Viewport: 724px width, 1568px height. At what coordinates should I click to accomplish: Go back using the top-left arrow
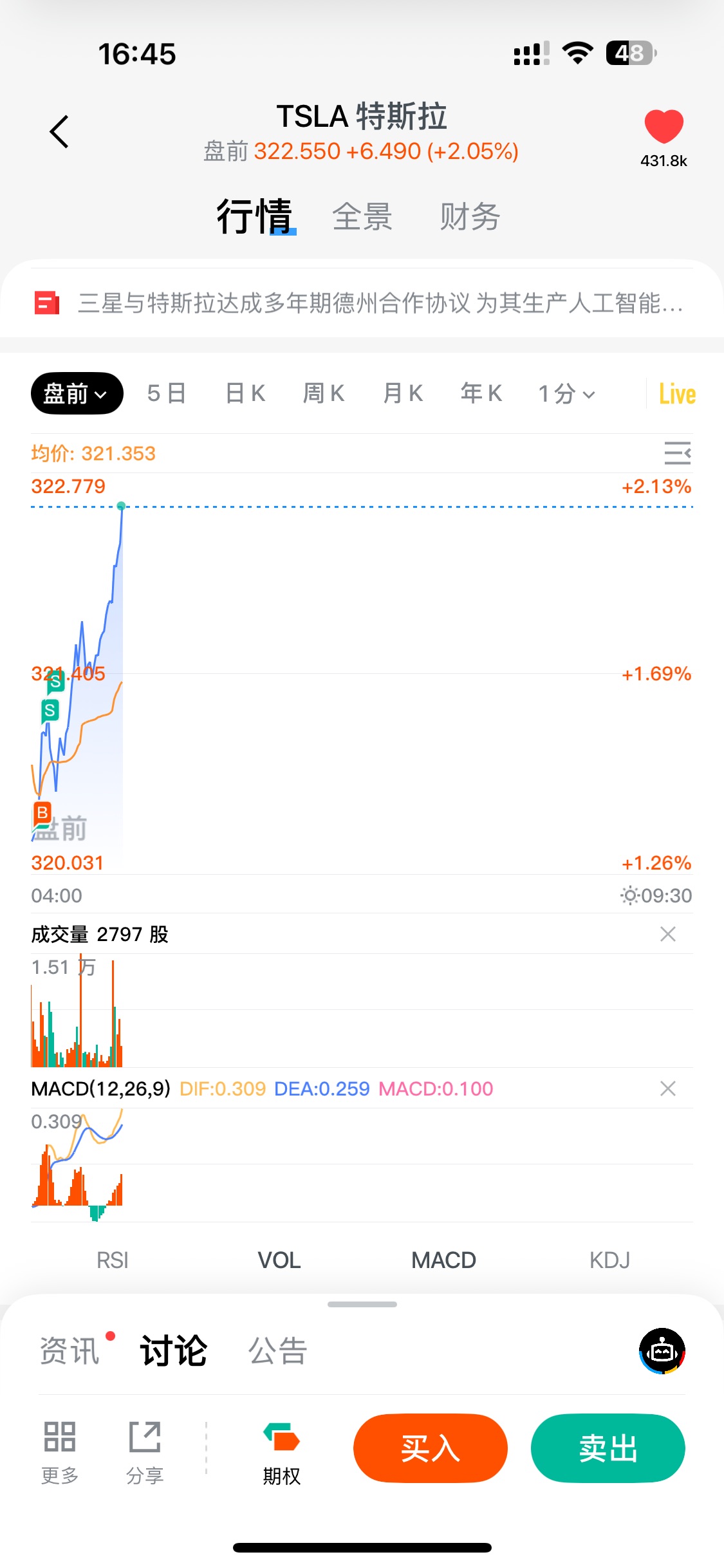coord(59,132)
